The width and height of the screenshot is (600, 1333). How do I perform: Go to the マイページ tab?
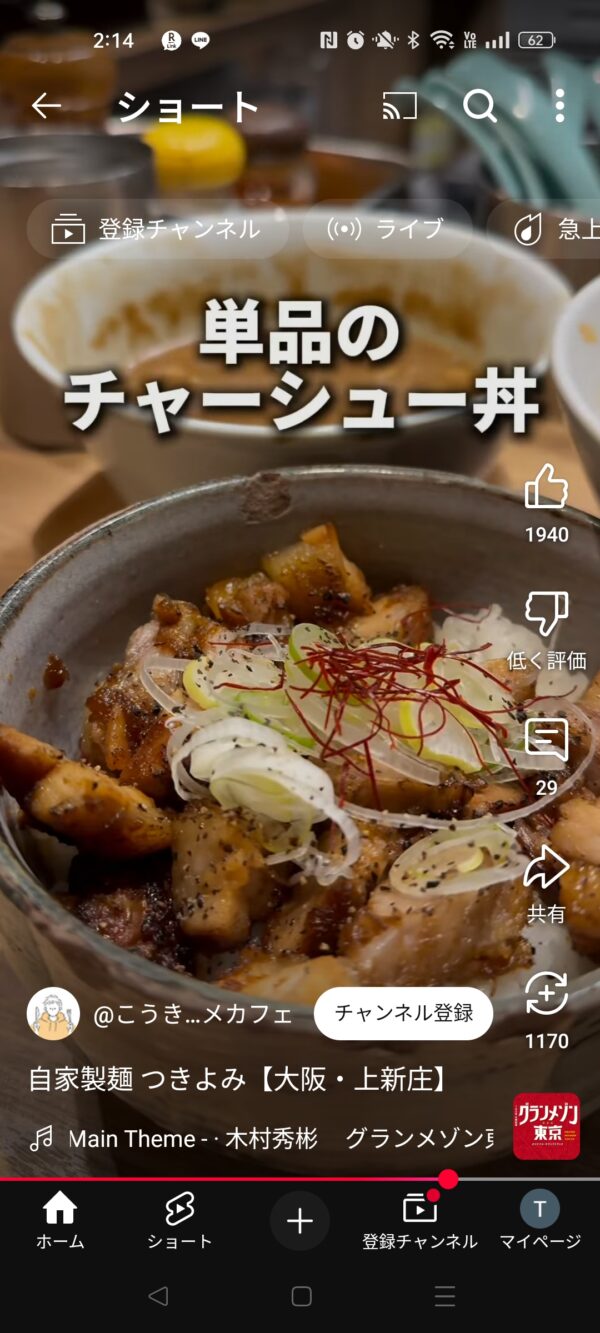coord(540,1221)
